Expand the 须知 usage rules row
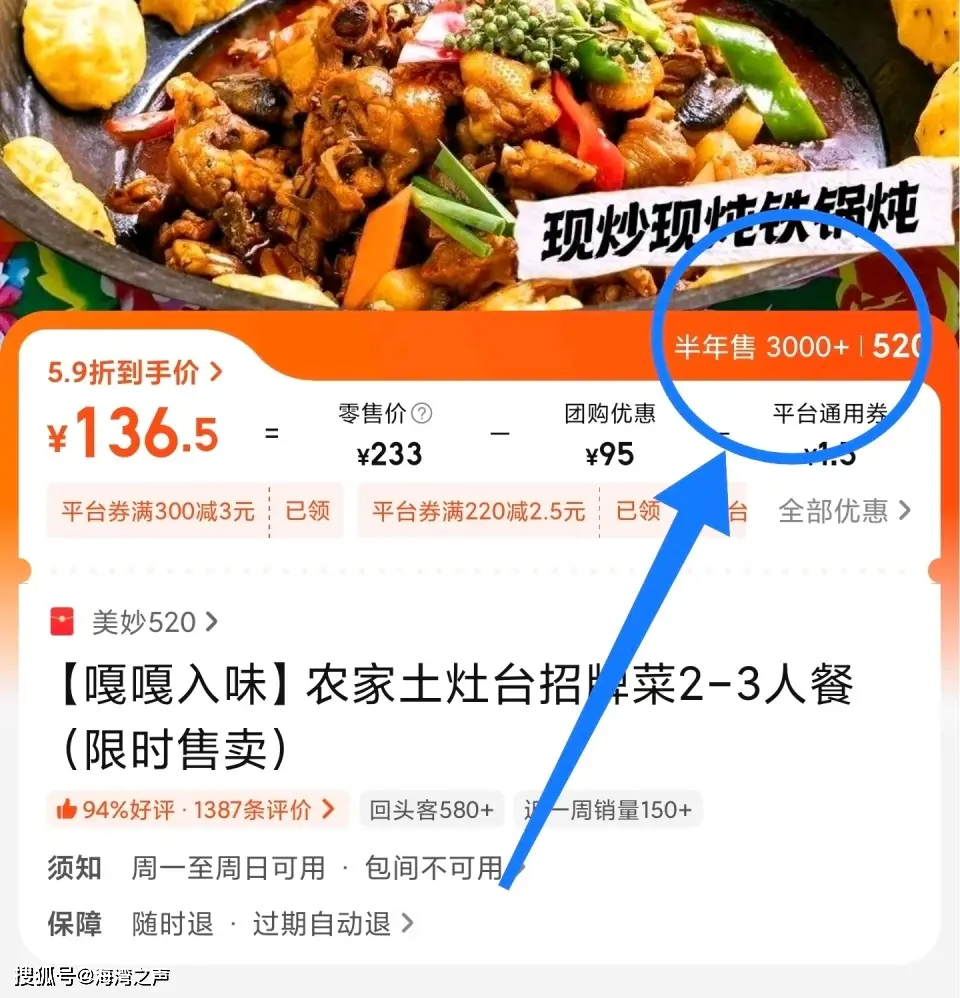960x998 pixels. (x=320, y=867)
